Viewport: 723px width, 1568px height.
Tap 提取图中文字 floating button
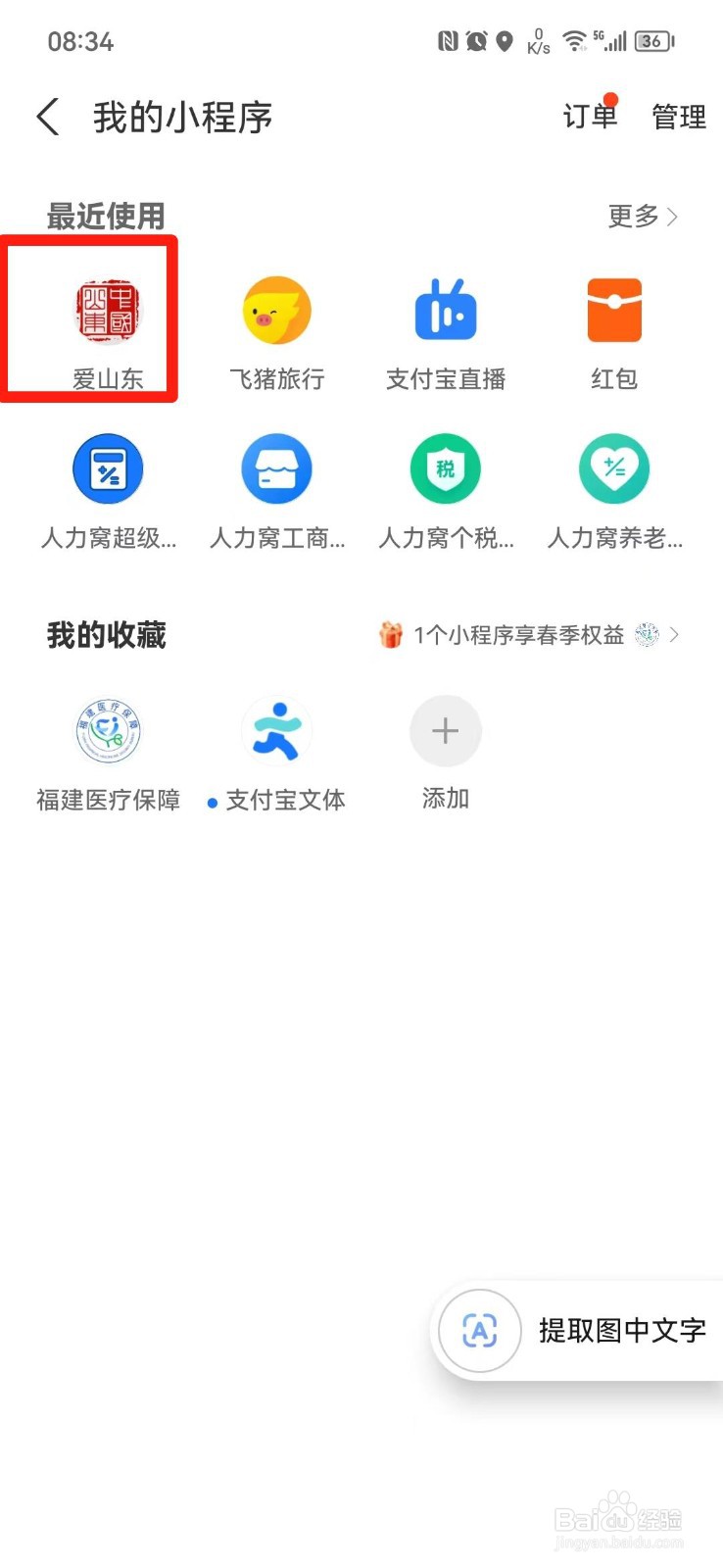tap(578, 1331)
